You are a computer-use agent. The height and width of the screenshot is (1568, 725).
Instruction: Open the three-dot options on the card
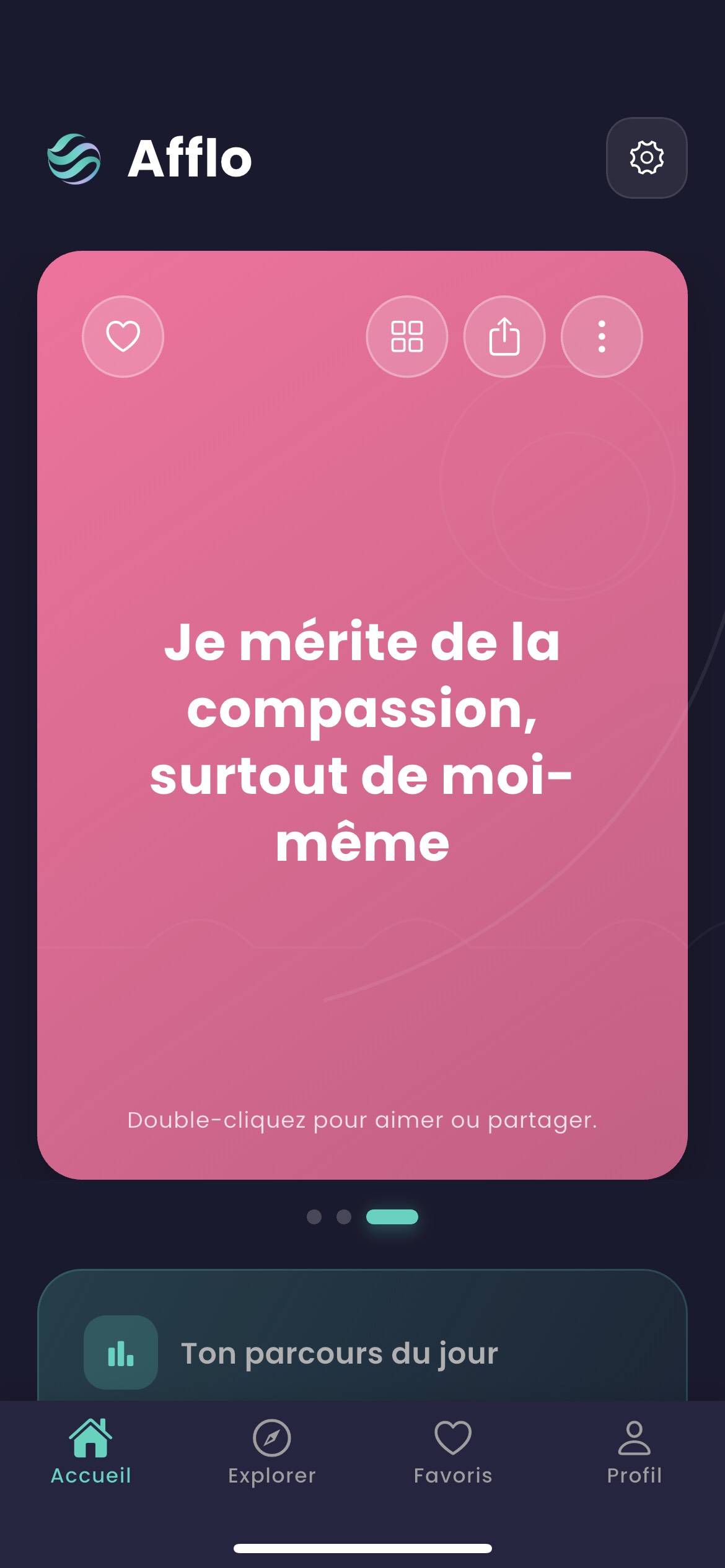601,336
